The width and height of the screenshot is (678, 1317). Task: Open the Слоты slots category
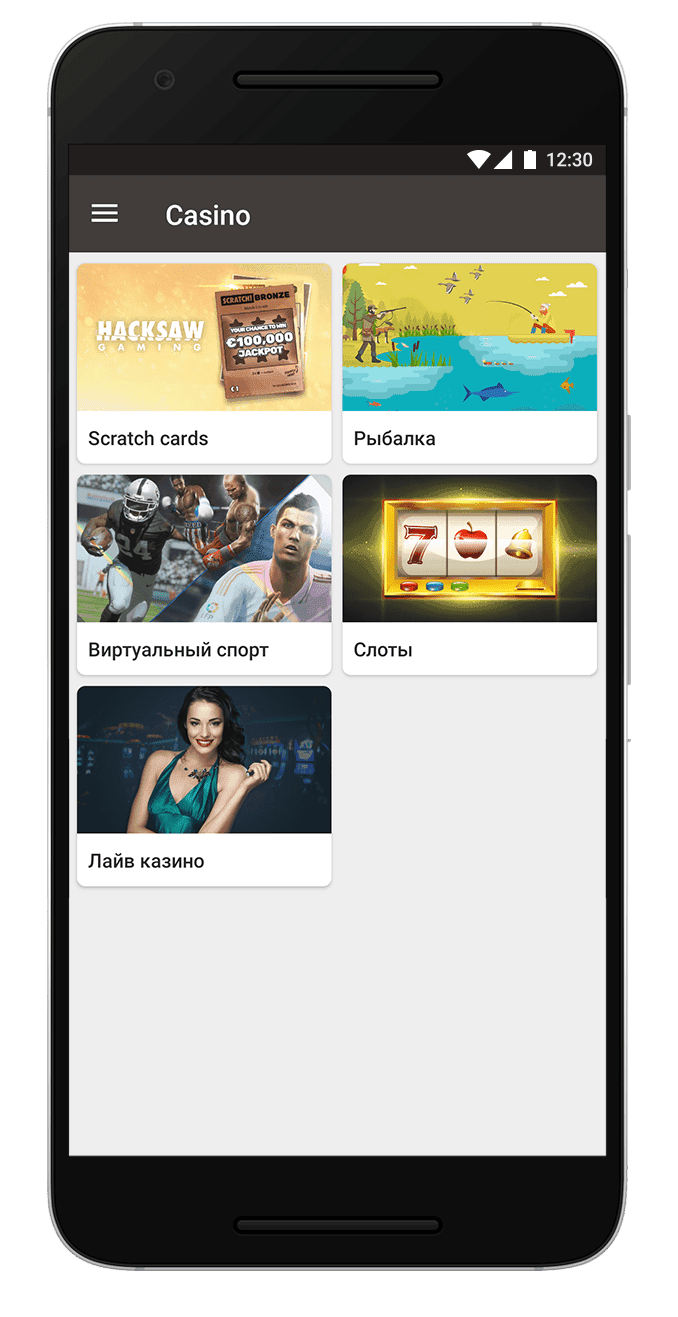(469, 573)
